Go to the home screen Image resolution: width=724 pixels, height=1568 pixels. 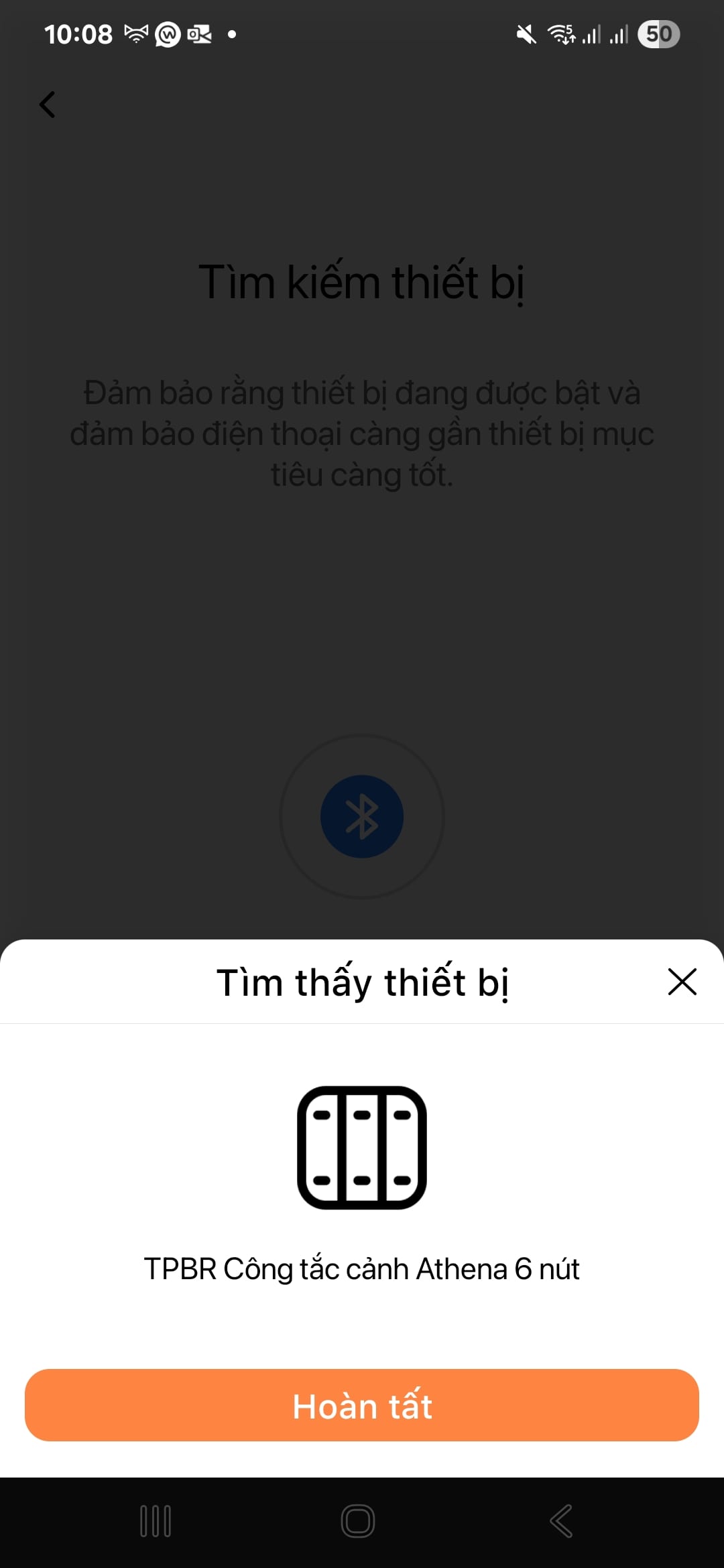tap(358, 1520)
